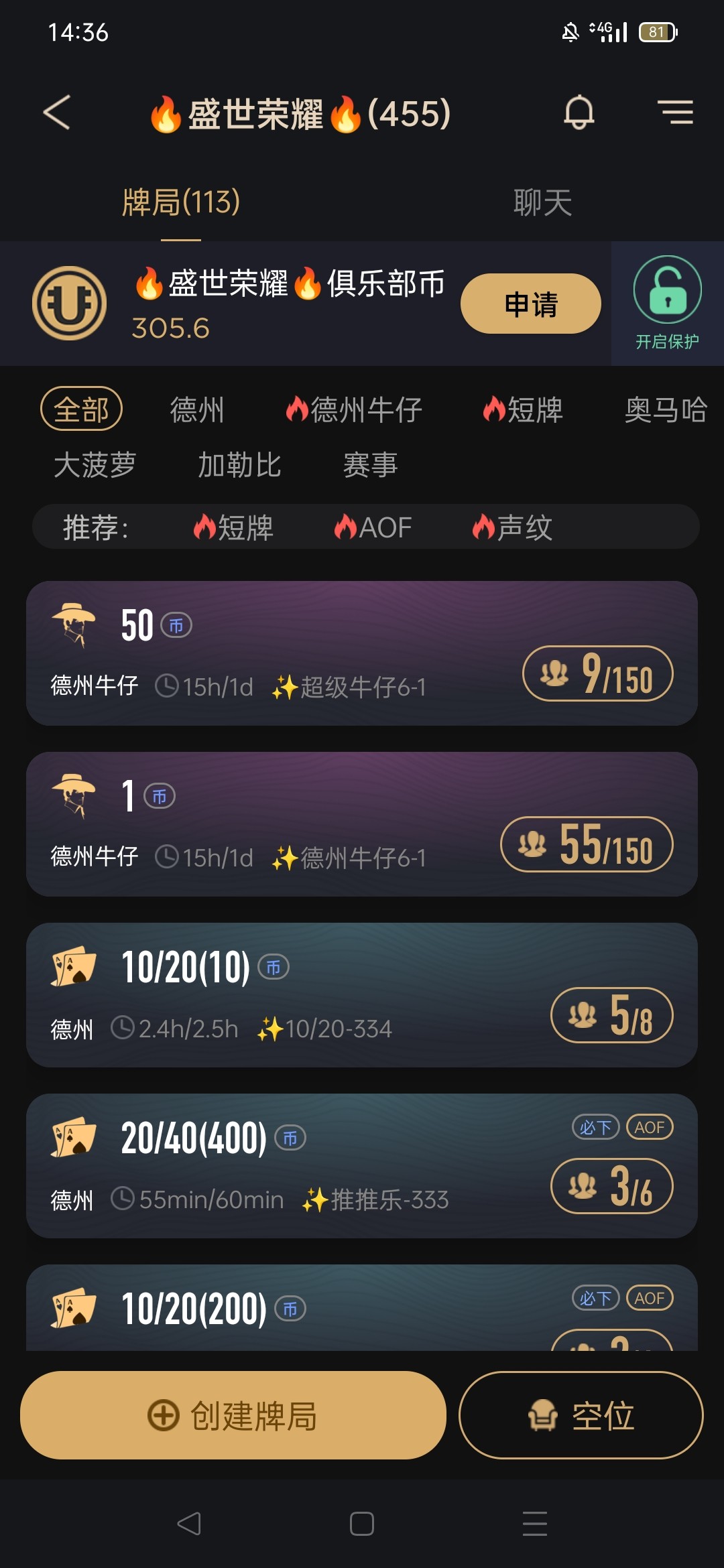Image resolution: width=724 pixels, height=1568 pixels.
Task: Tap the 空位 button
Action: click(x=581, y=1415)
